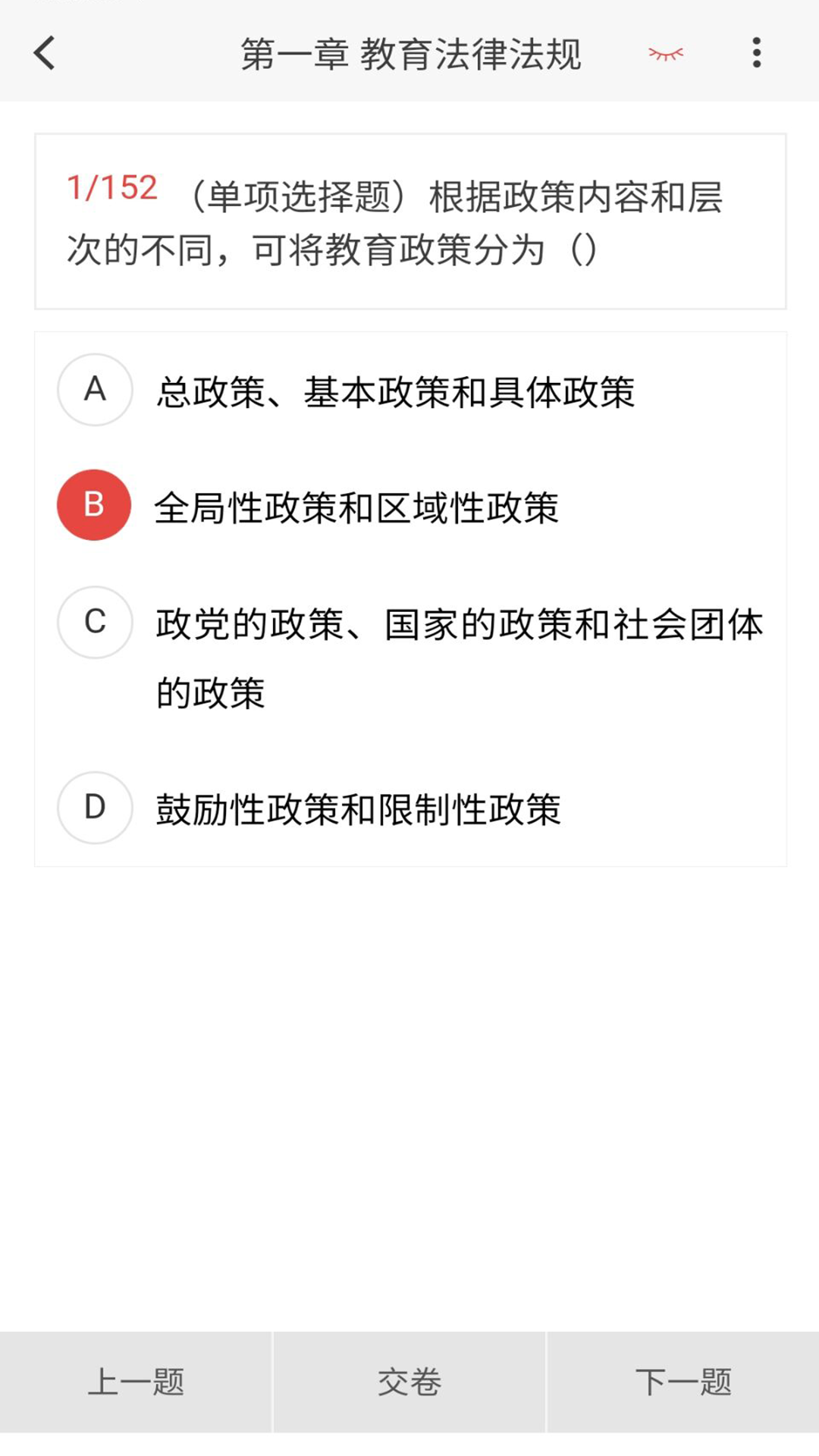The height and width of the screenshot is (1456, 819).
Task: Select answer option D
Action: [x=94, y=808]
